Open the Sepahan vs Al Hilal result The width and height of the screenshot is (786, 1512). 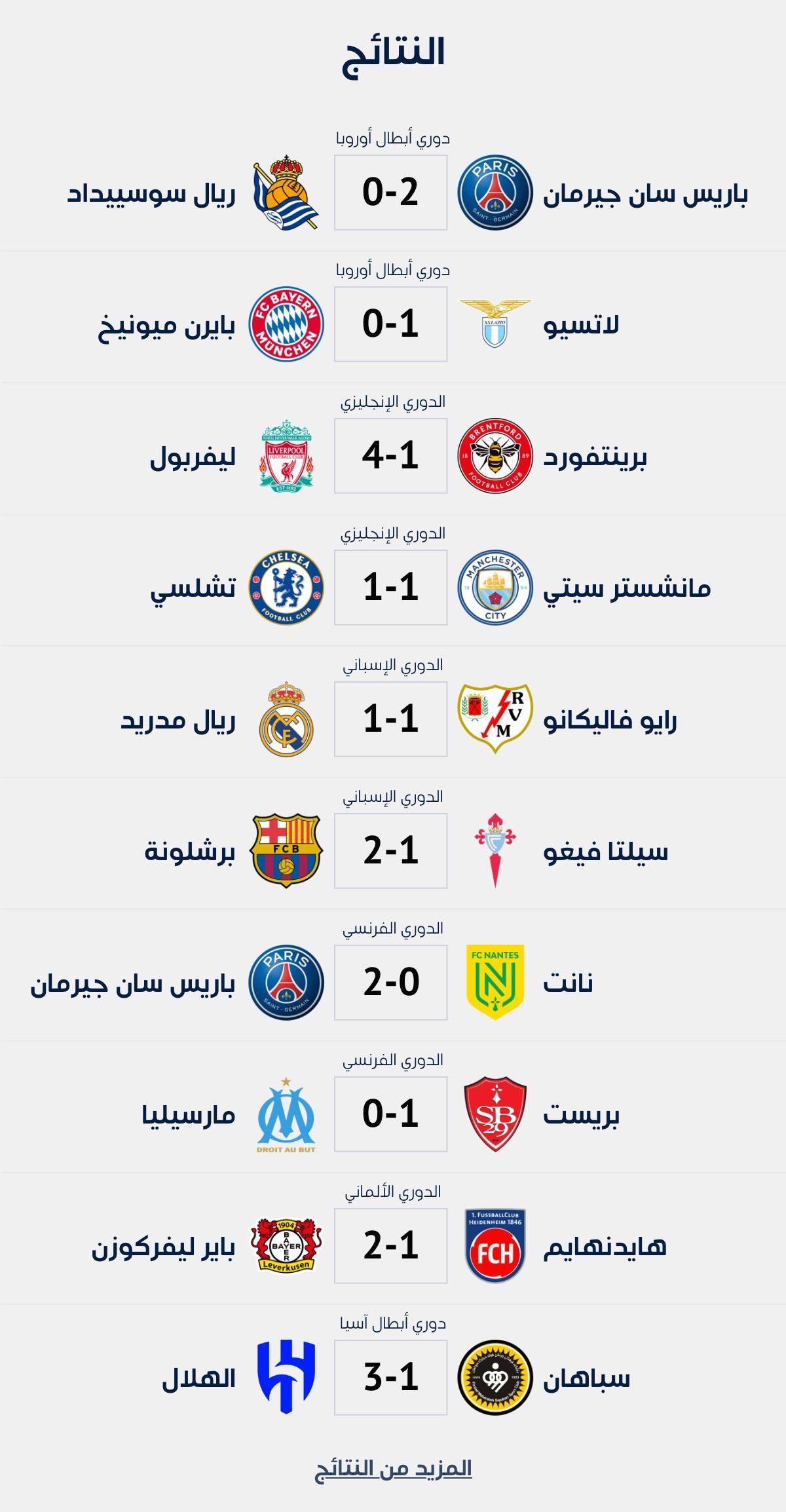390,1378
